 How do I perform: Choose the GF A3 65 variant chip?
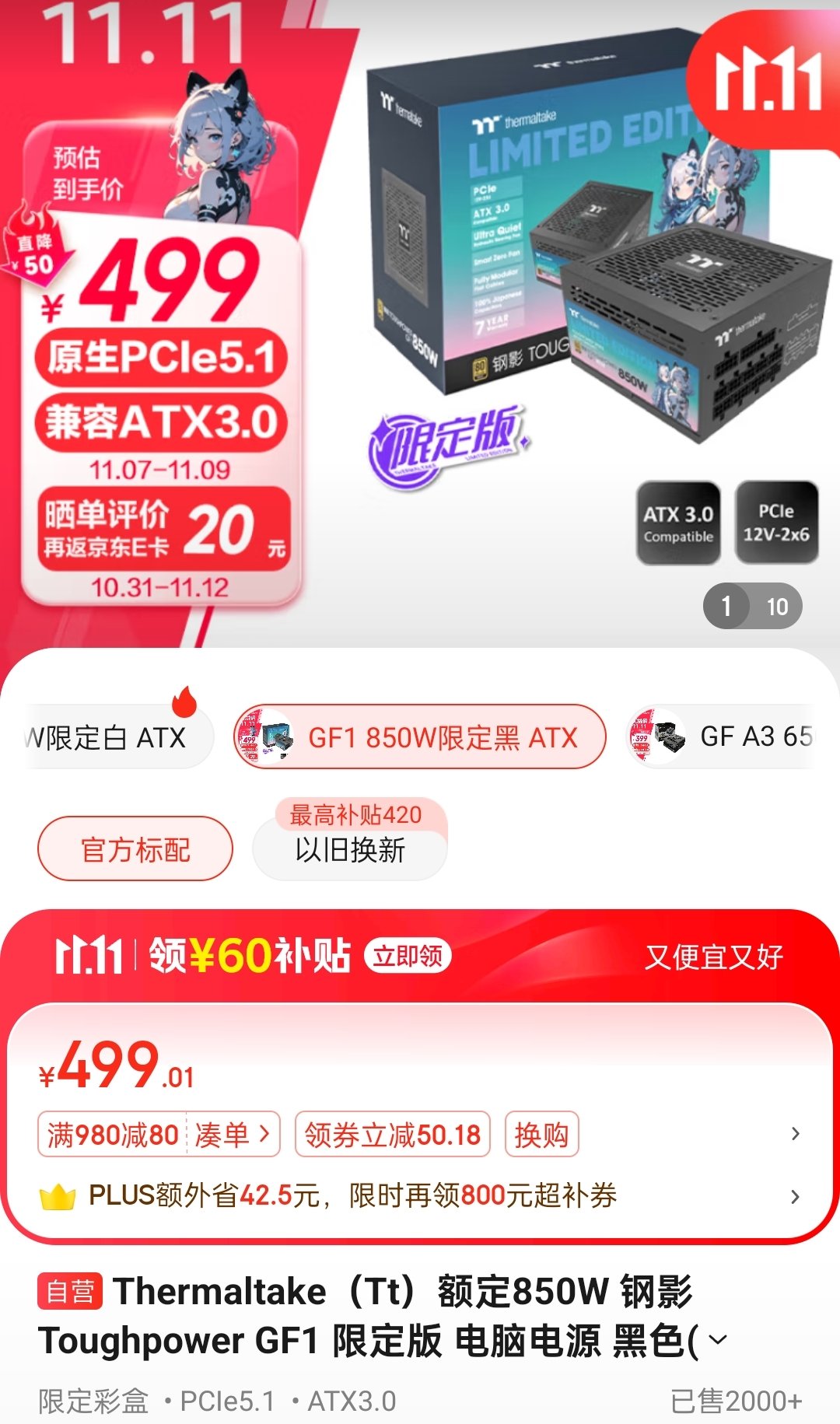[x=723, y=736]
